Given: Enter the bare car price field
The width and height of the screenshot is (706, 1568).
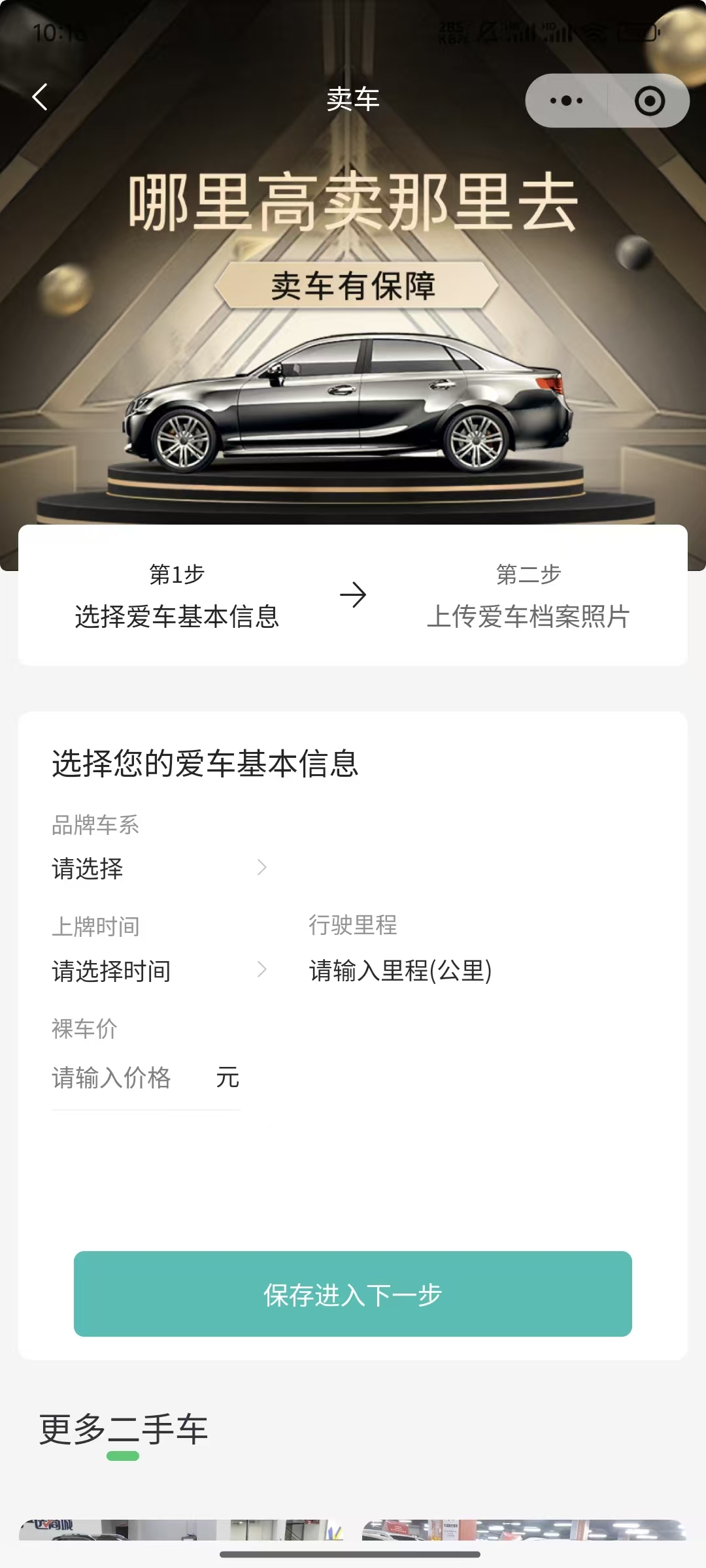Looking at the screenshot, I should pos(124,1077).
